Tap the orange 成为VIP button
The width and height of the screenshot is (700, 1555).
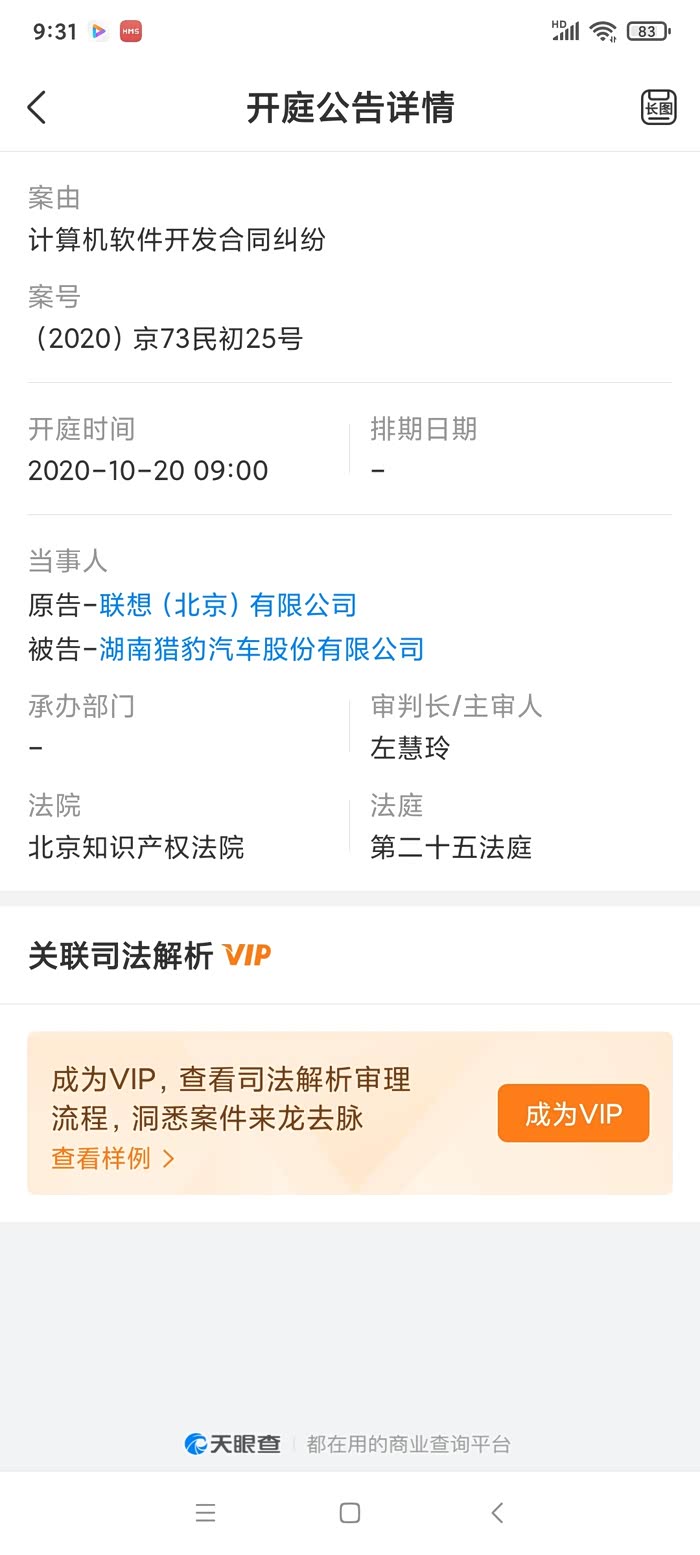click(x=573, y=1113)
